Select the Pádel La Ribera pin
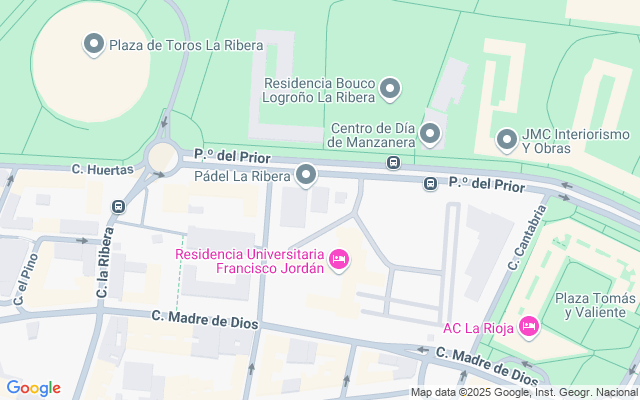This screenshot has width=640, height=400. coord(306,176)
